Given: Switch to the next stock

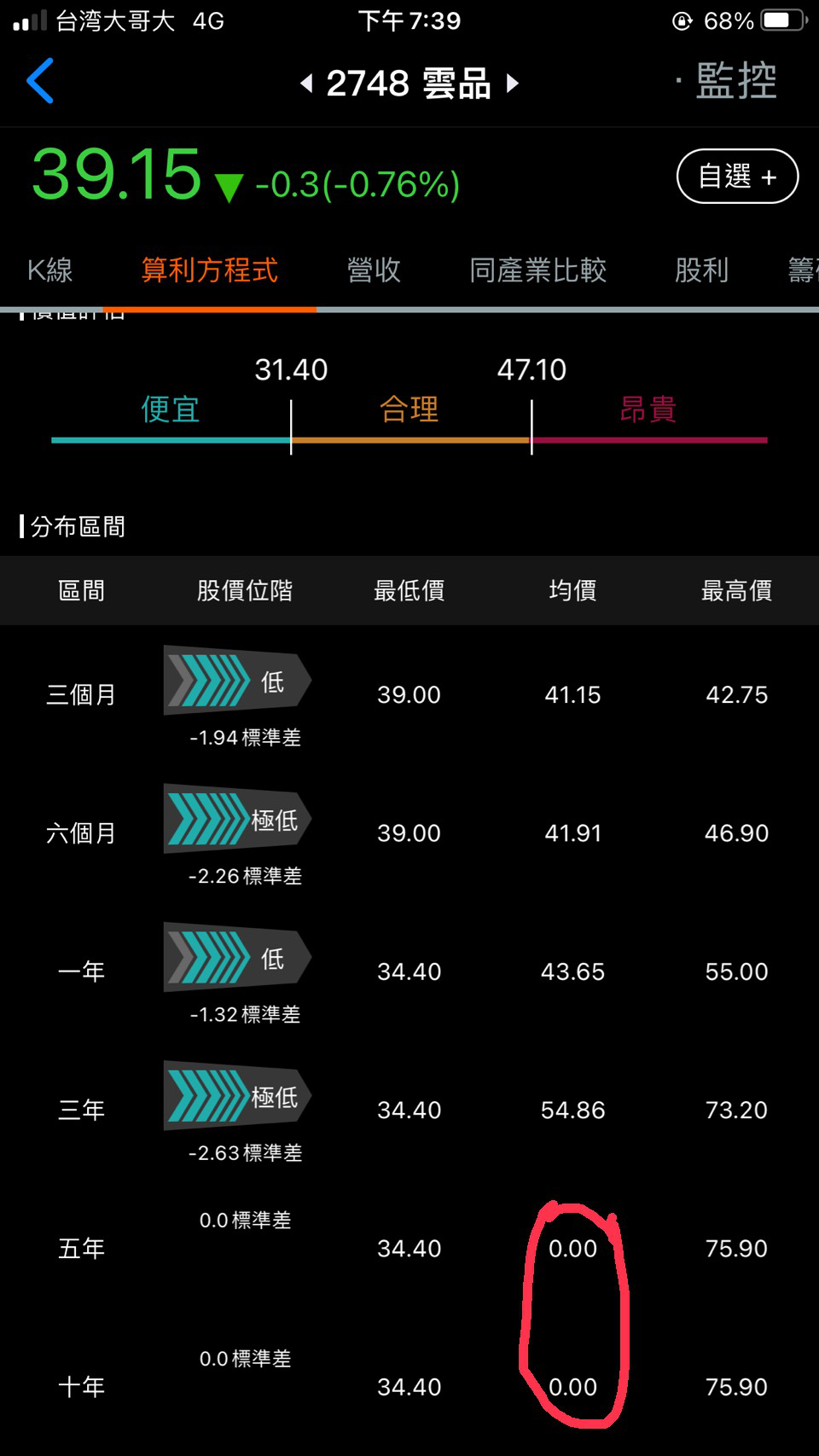Looking at the screenshot, I should (513, 84).
